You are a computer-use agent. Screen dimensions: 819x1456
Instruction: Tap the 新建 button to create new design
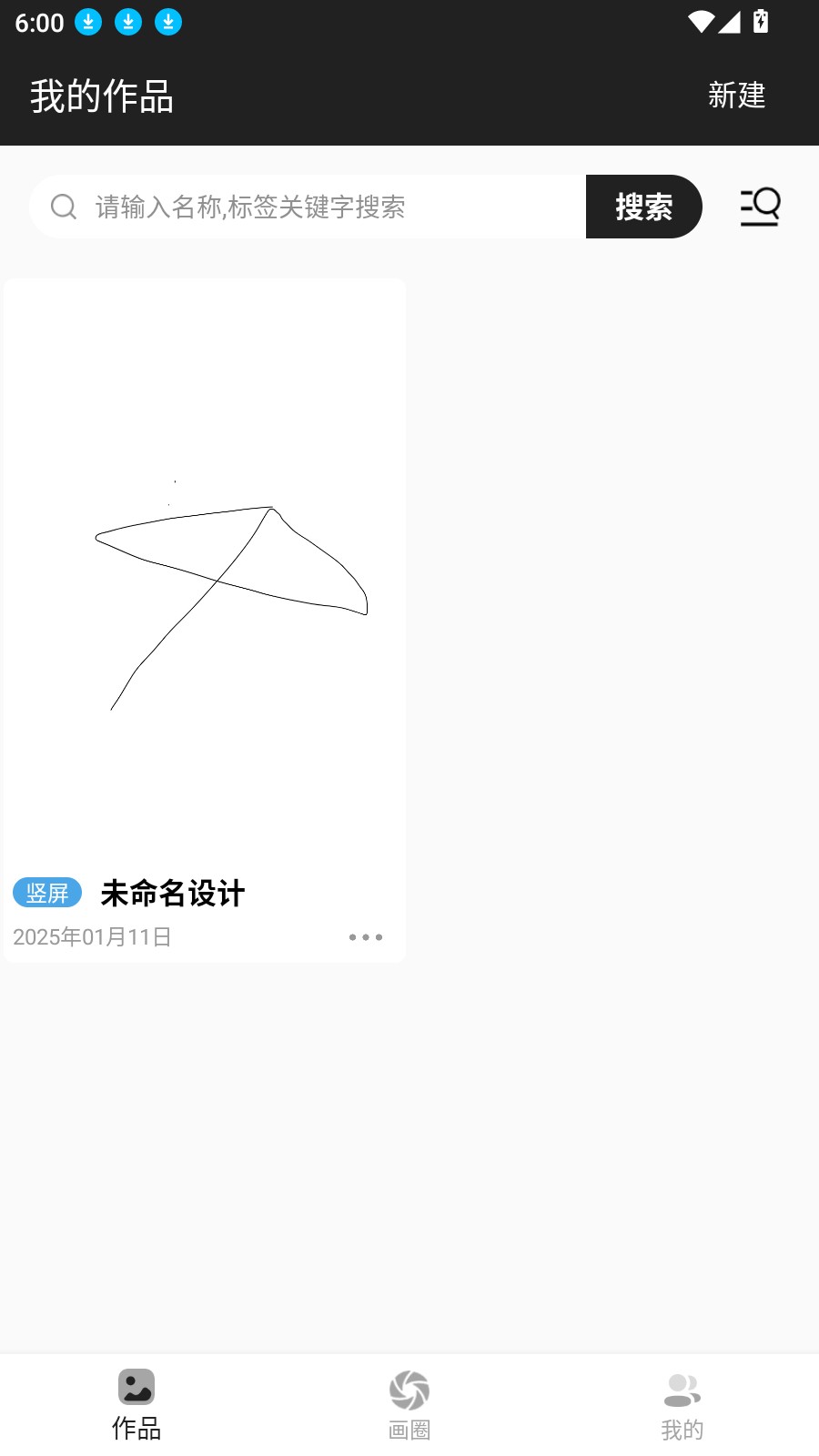pyautogui.click(x=737, y=96)
